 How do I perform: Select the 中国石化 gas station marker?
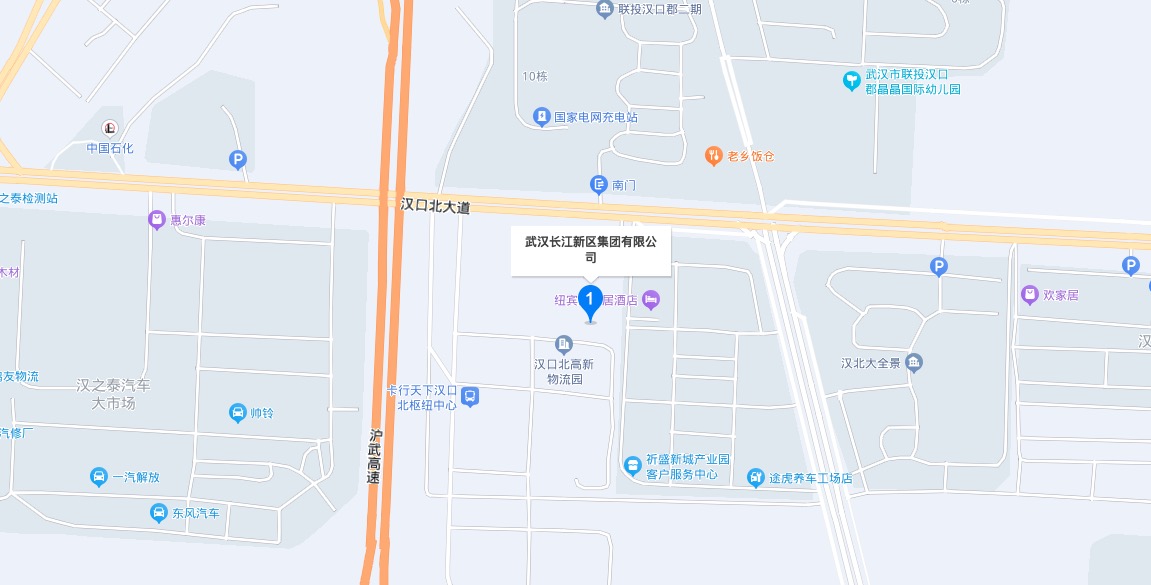(x=110, y=128)
